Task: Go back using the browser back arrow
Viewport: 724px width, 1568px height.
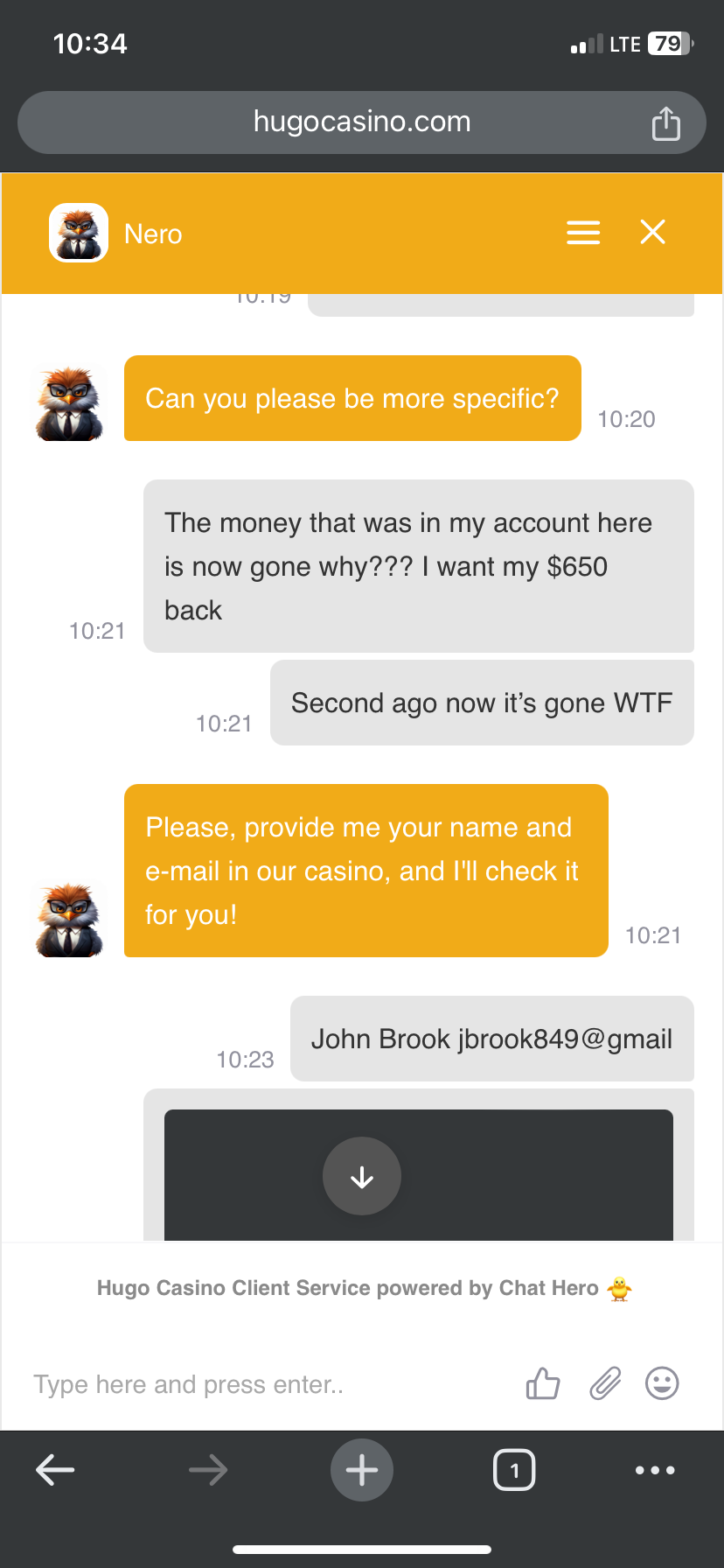Action: pos(55,1470)
